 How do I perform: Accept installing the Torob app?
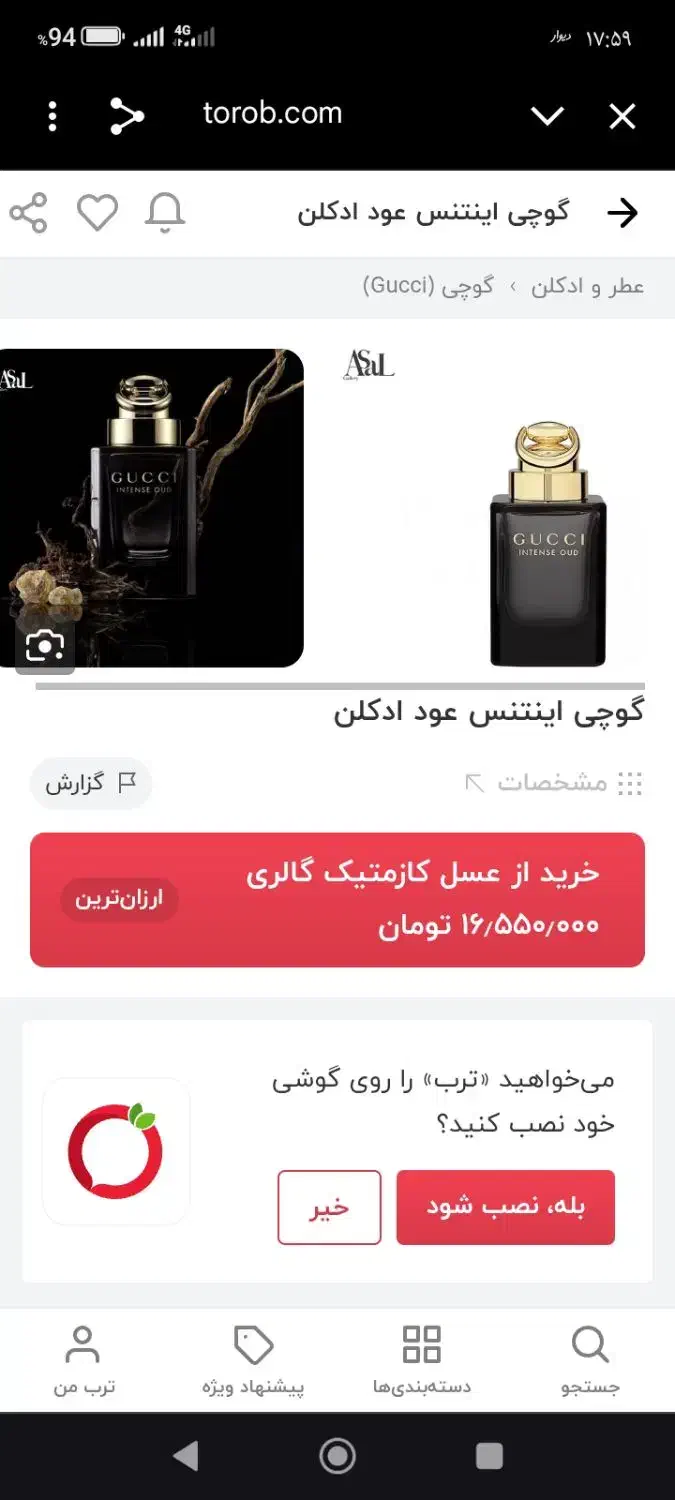(x=505, y=1207)
